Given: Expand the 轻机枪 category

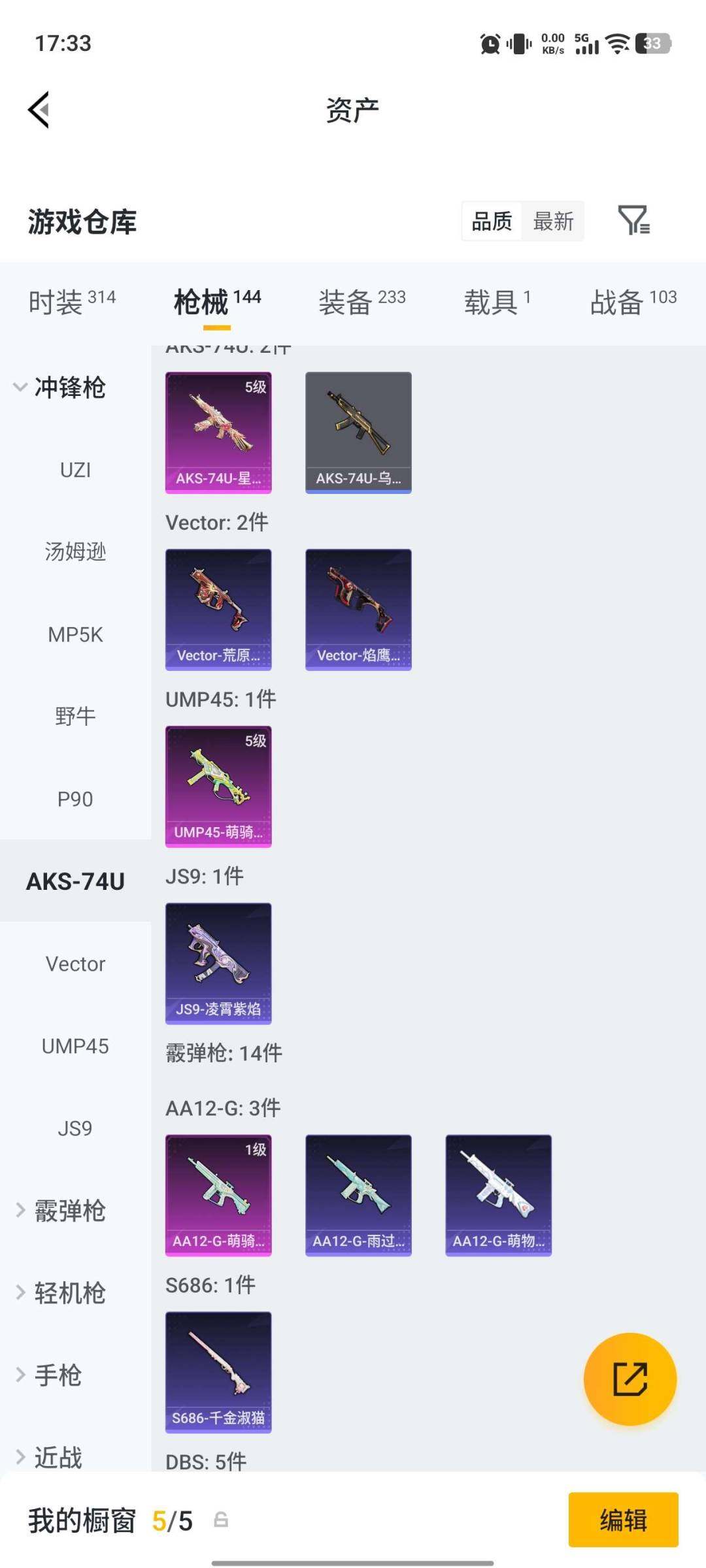Looking at the screenshot, I should (60, 1293).
